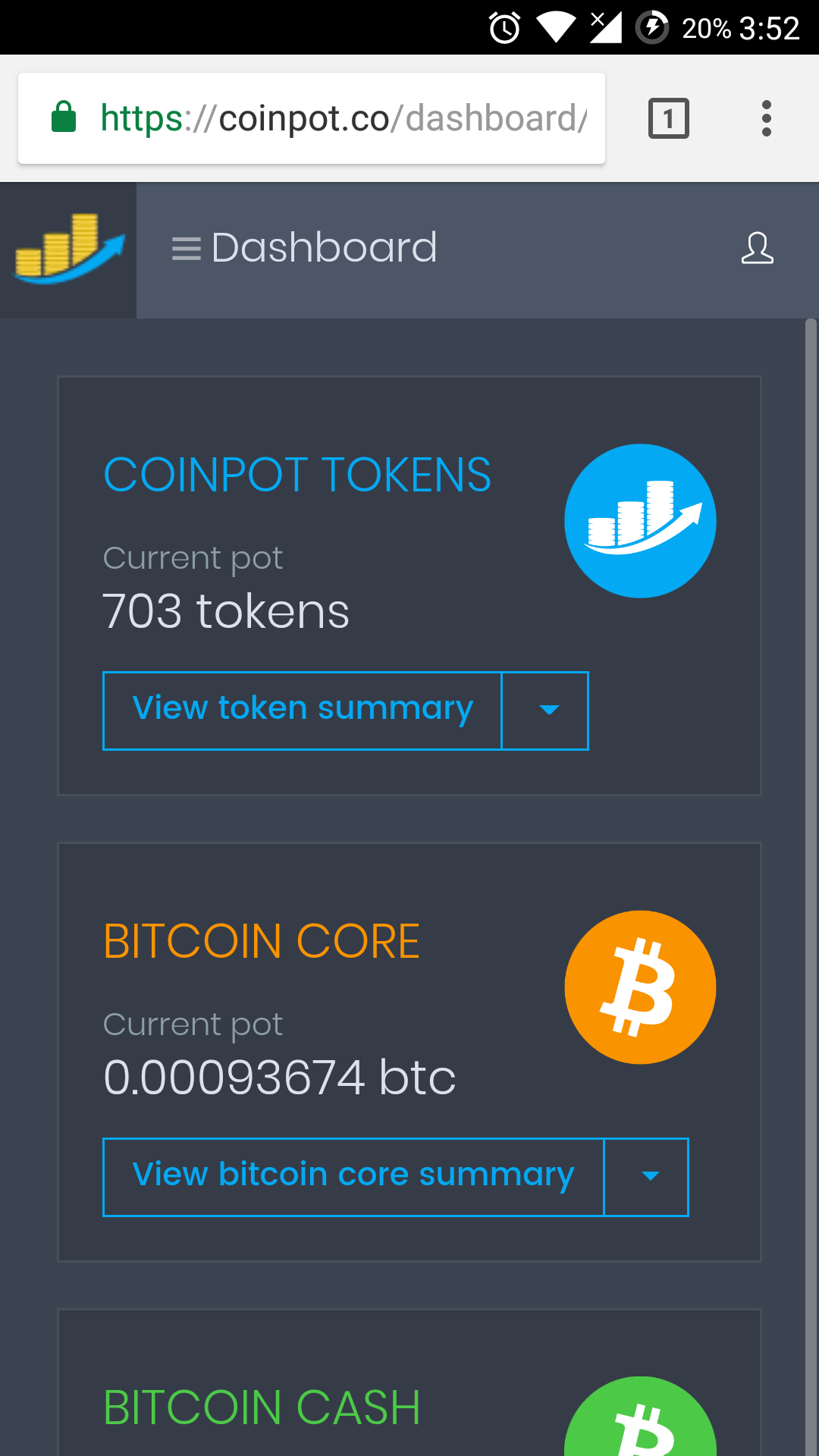
Task: Select the BITCOIN CASH heading
Action: (262, 1407)
